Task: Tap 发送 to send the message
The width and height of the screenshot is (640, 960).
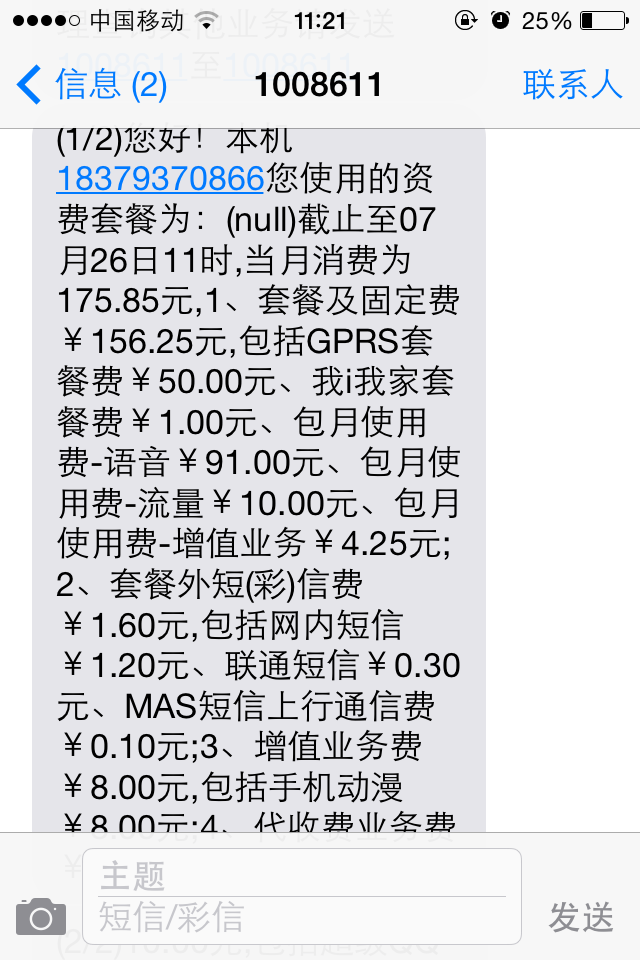Action: tap(581, 917)
